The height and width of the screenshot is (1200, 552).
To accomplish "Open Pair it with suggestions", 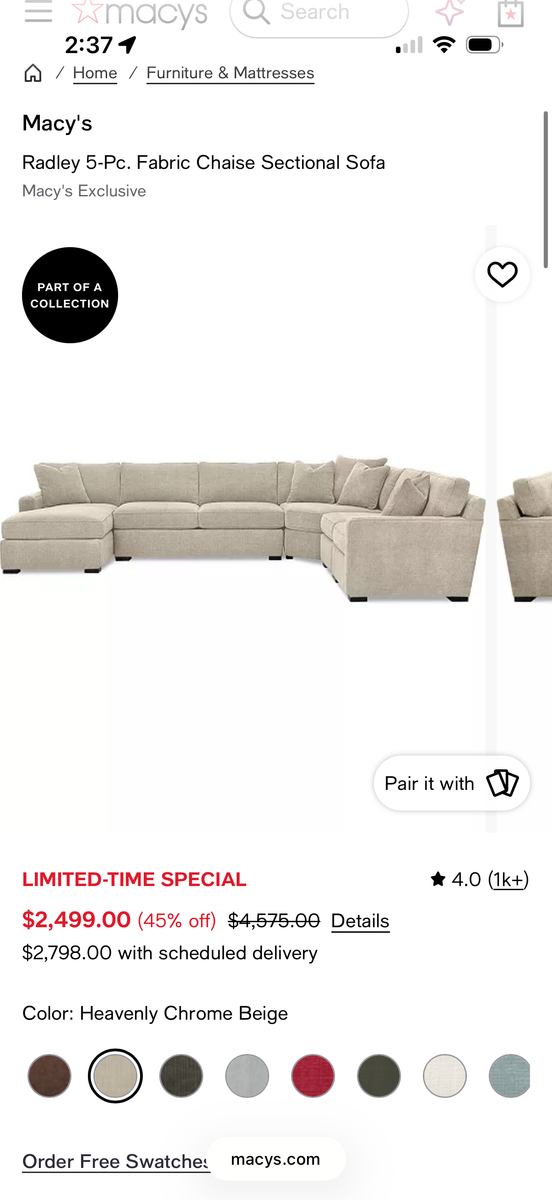I will pyautogui.click(x=451, y=783).
